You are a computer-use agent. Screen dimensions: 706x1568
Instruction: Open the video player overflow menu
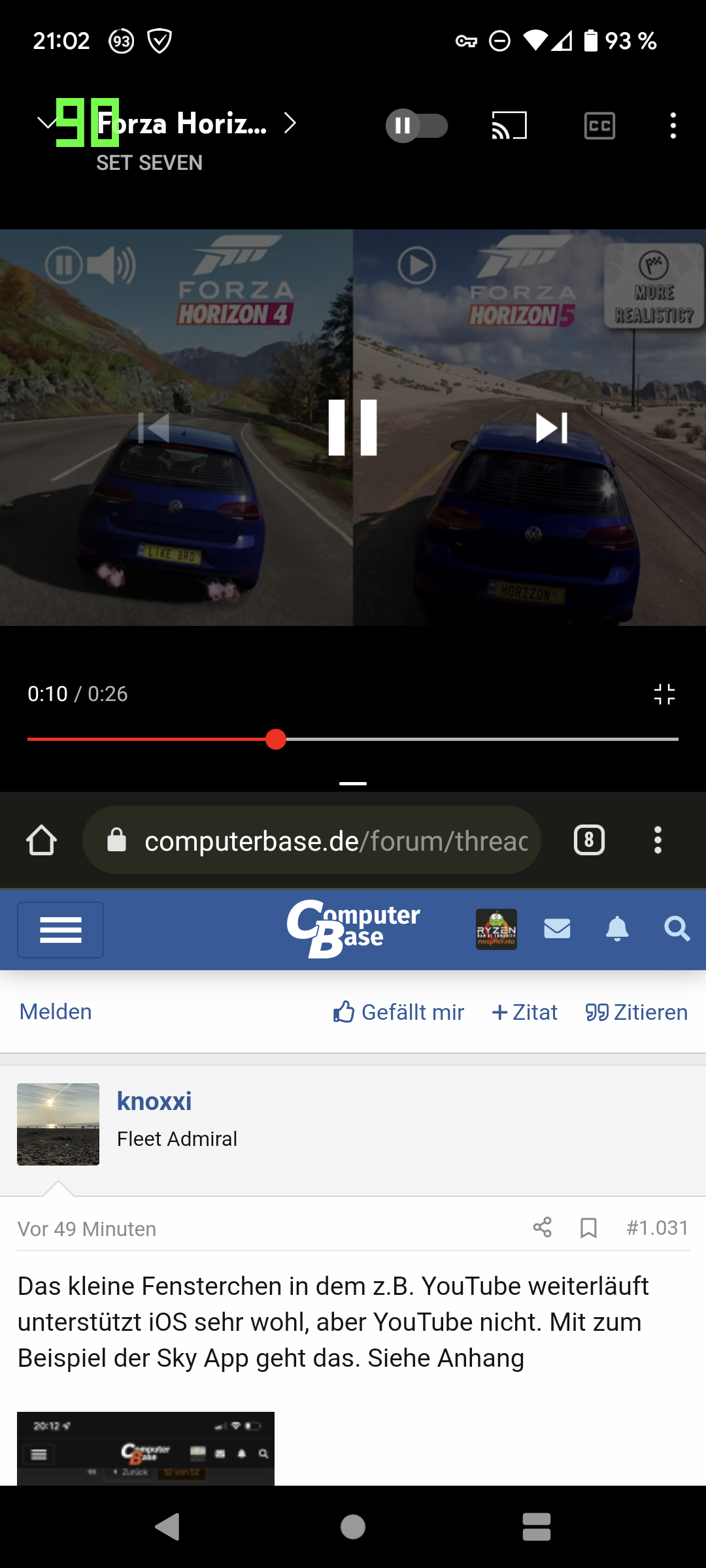(x=673, y=125)
